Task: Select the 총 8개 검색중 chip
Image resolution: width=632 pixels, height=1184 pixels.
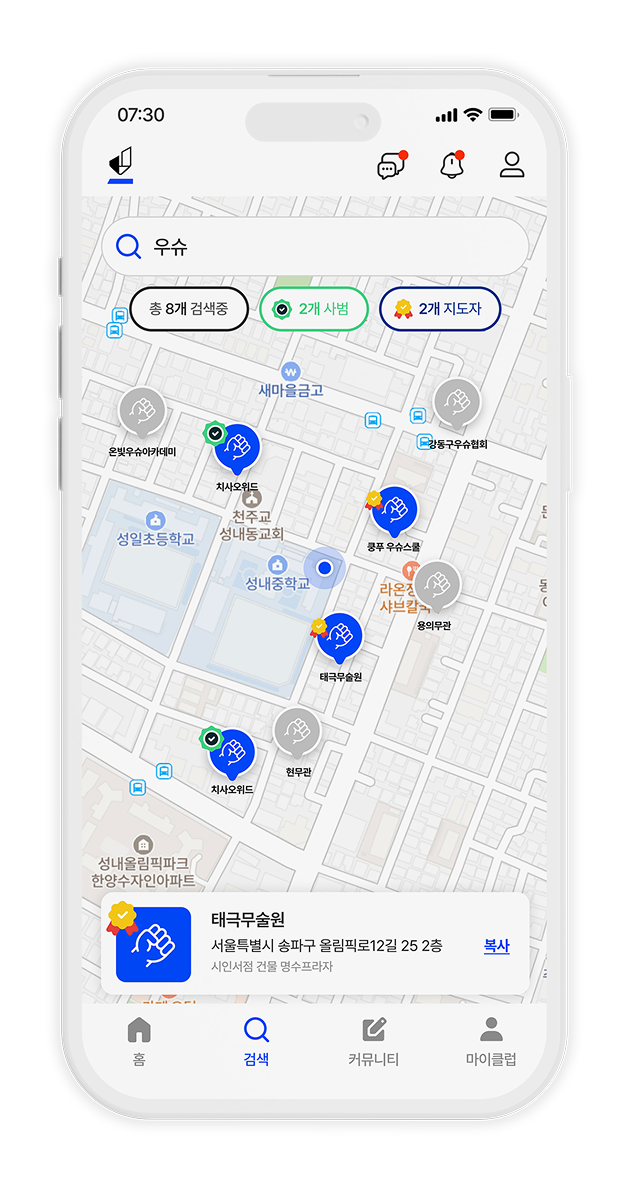Action: (x=188, y=309)
